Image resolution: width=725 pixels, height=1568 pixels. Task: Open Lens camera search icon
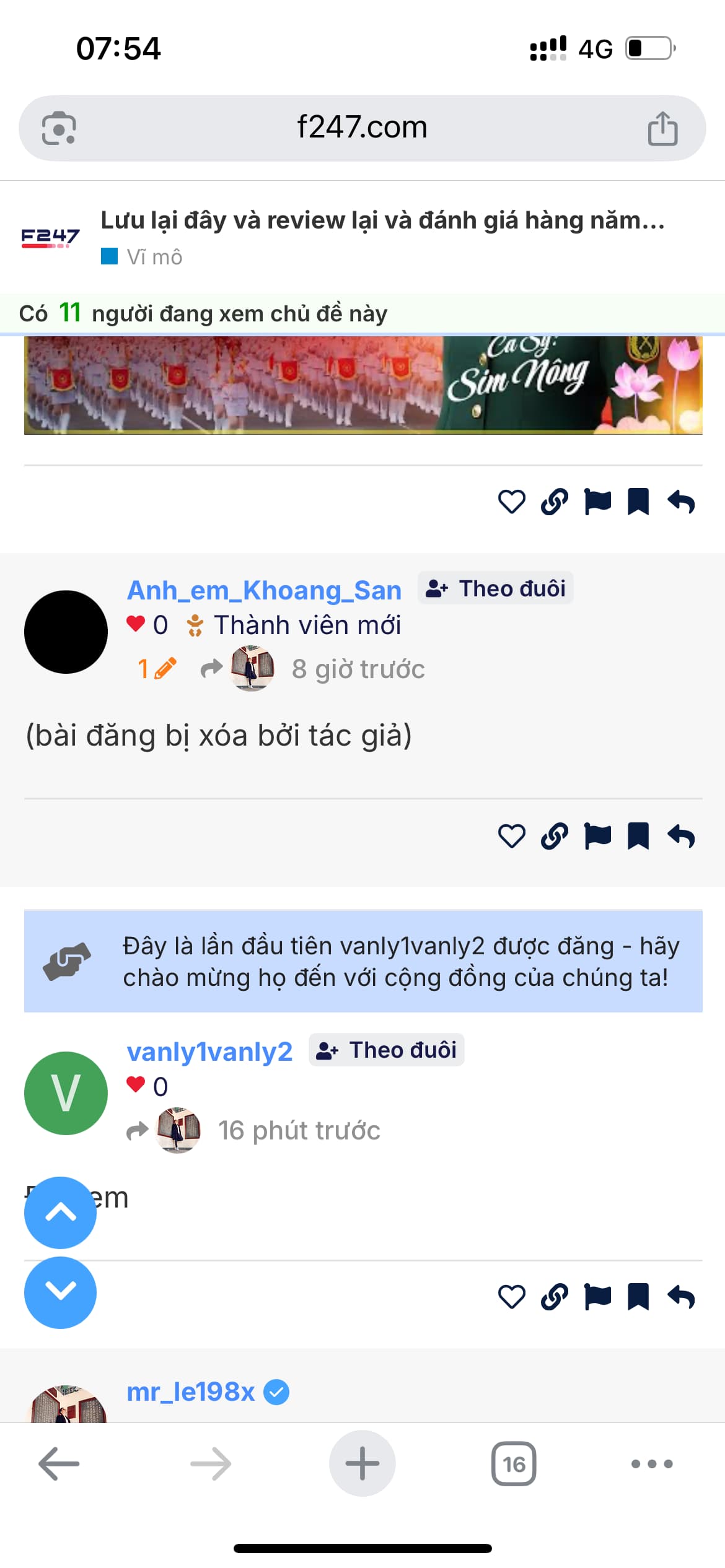(59, 129)
